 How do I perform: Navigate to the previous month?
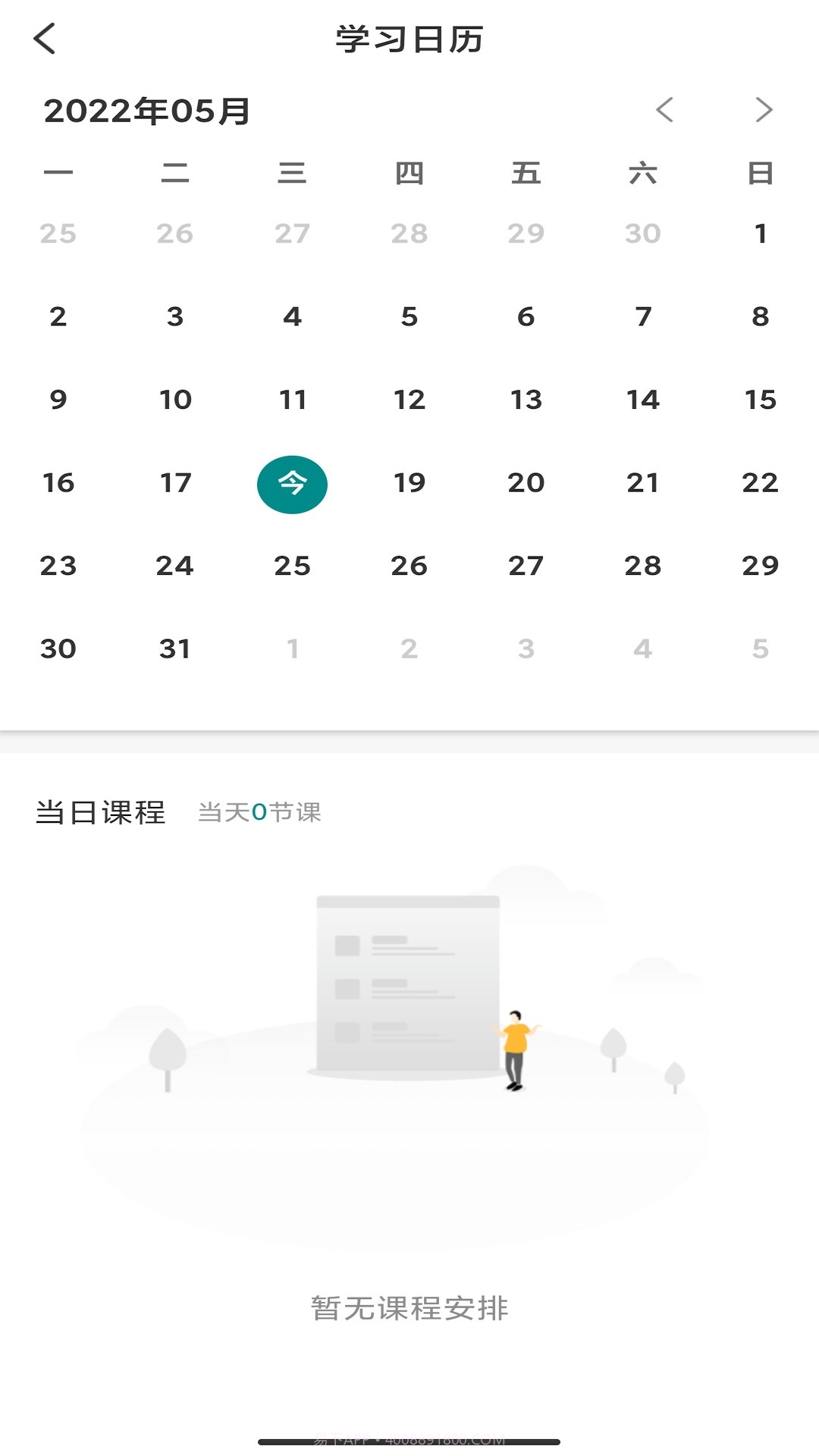(x=666, y=110)
